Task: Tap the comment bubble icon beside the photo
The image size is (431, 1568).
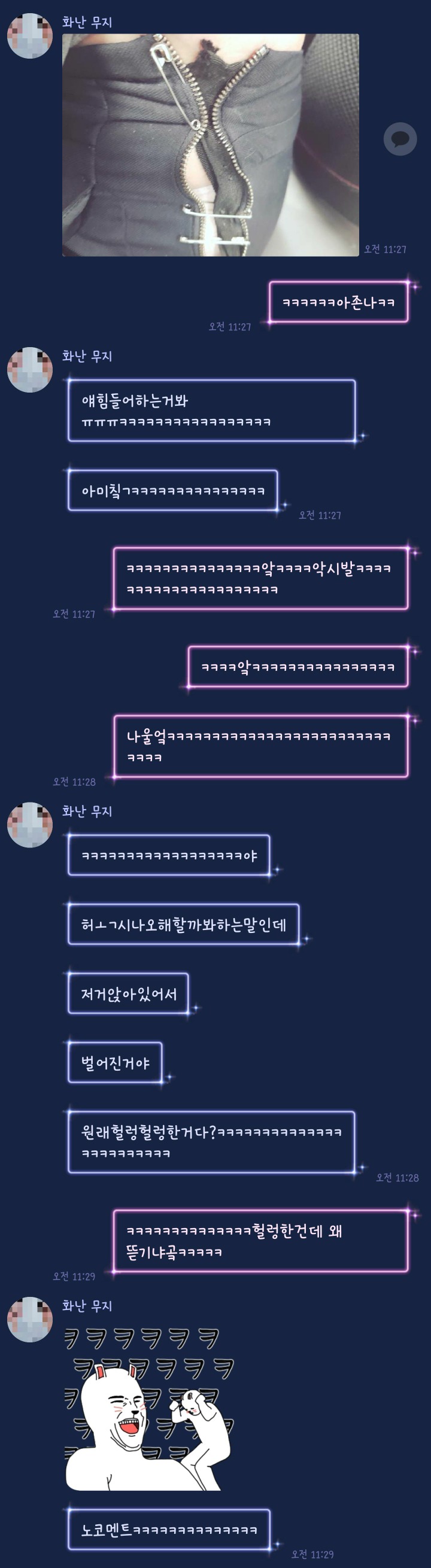Action: (400, 139)
